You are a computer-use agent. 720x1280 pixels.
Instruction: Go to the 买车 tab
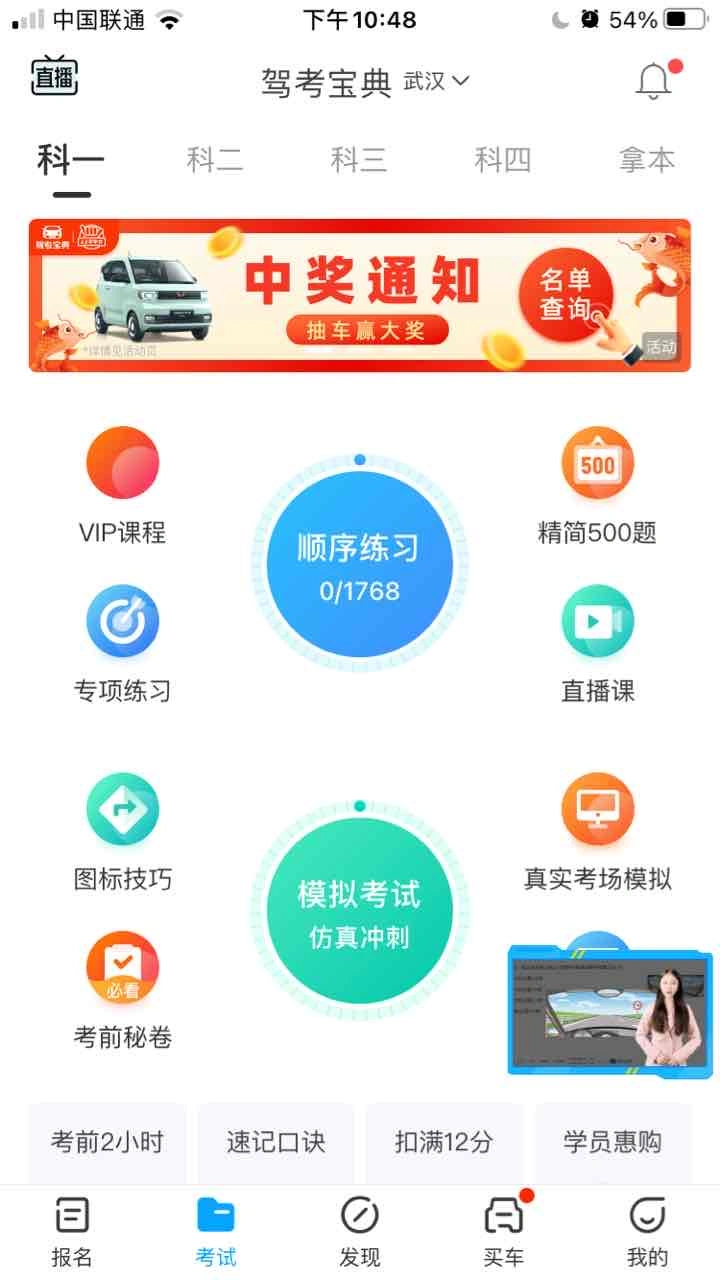[504, 1232]
